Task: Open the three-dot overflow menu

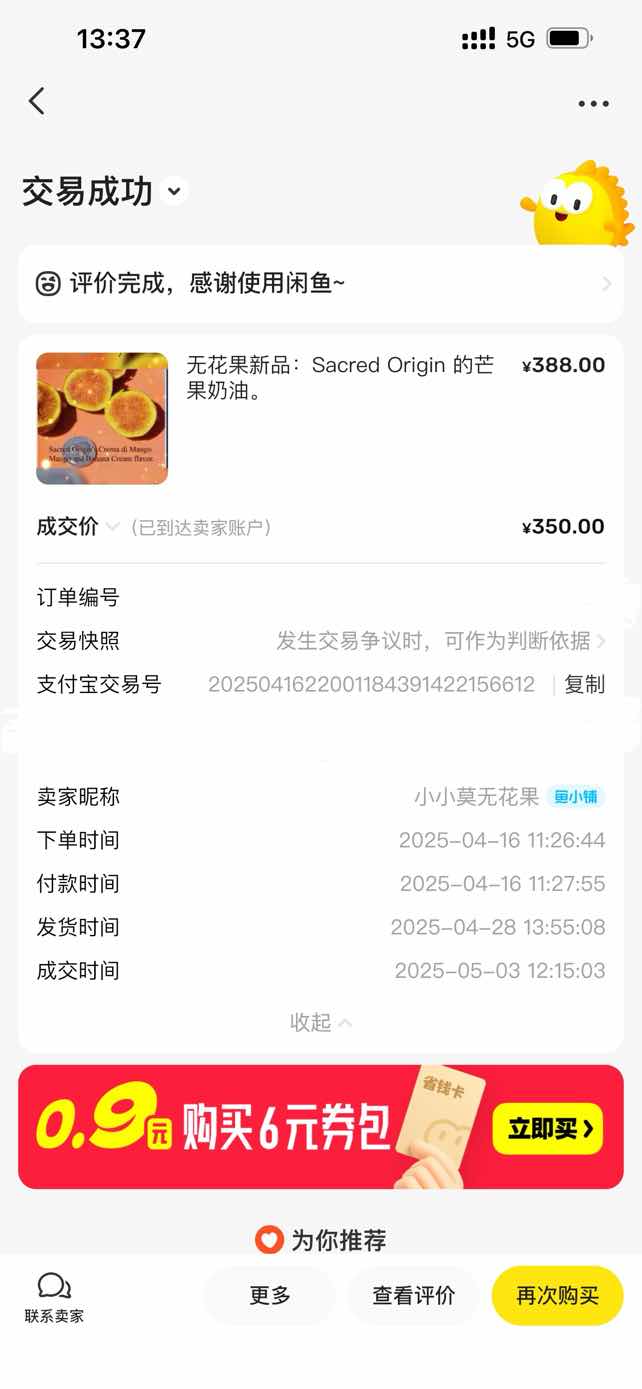Action: click(x=593, y=104)
